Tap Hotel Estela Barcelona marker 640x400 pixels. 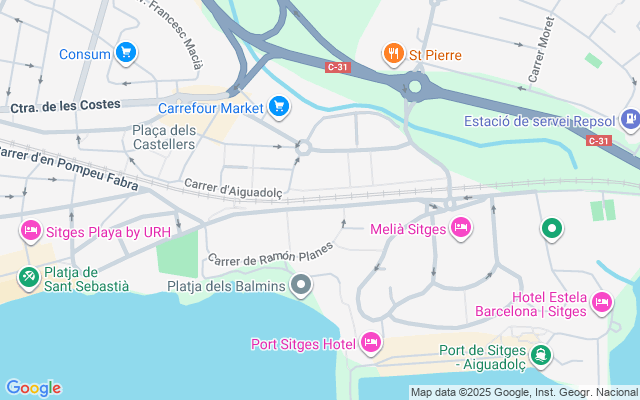point(601,301)
